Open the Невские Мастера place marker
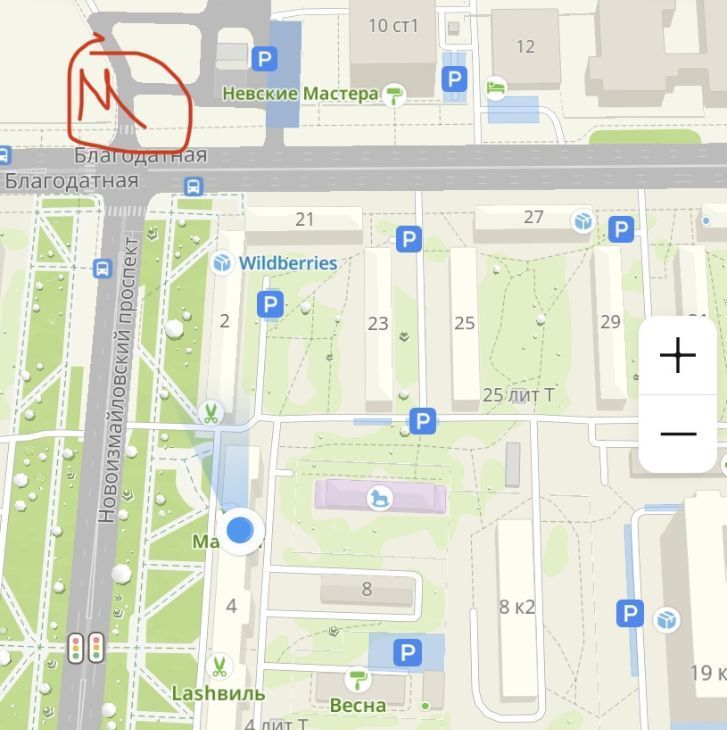 coord(397,94)
